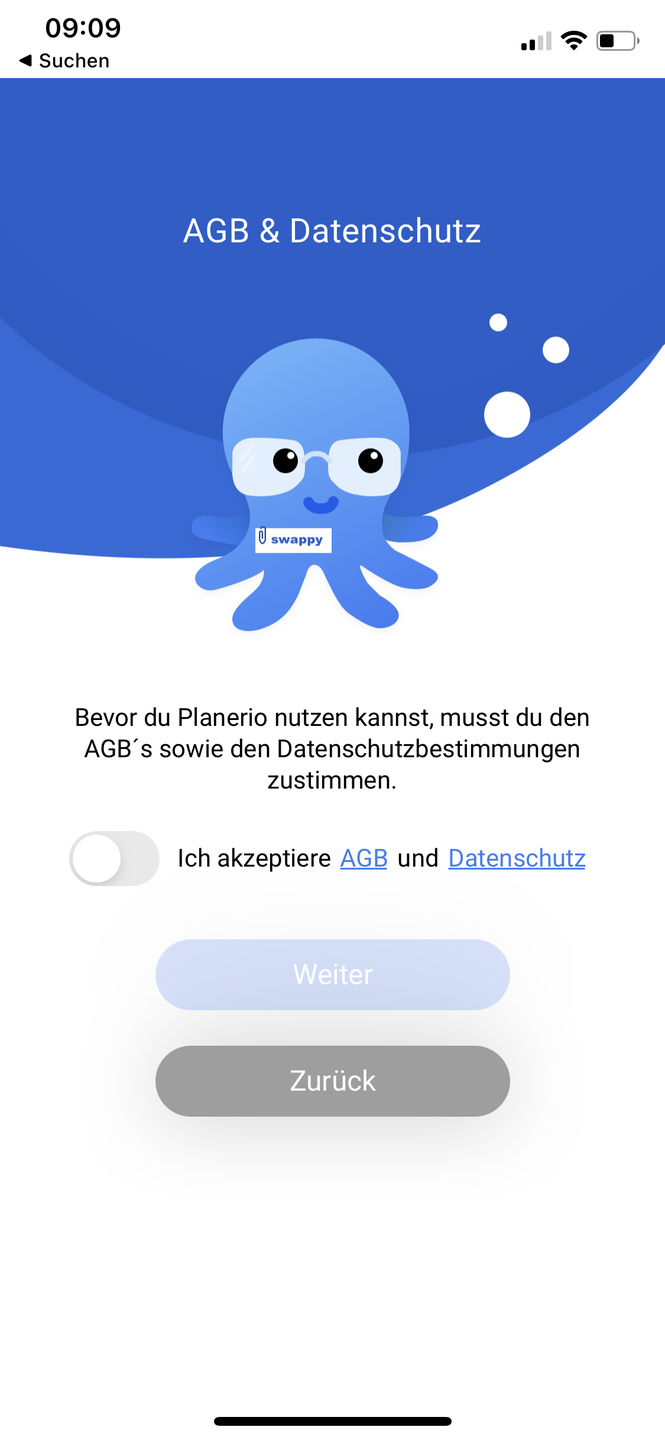Open the Datenschutz link
665x1440 pixels.
[516, 859]
